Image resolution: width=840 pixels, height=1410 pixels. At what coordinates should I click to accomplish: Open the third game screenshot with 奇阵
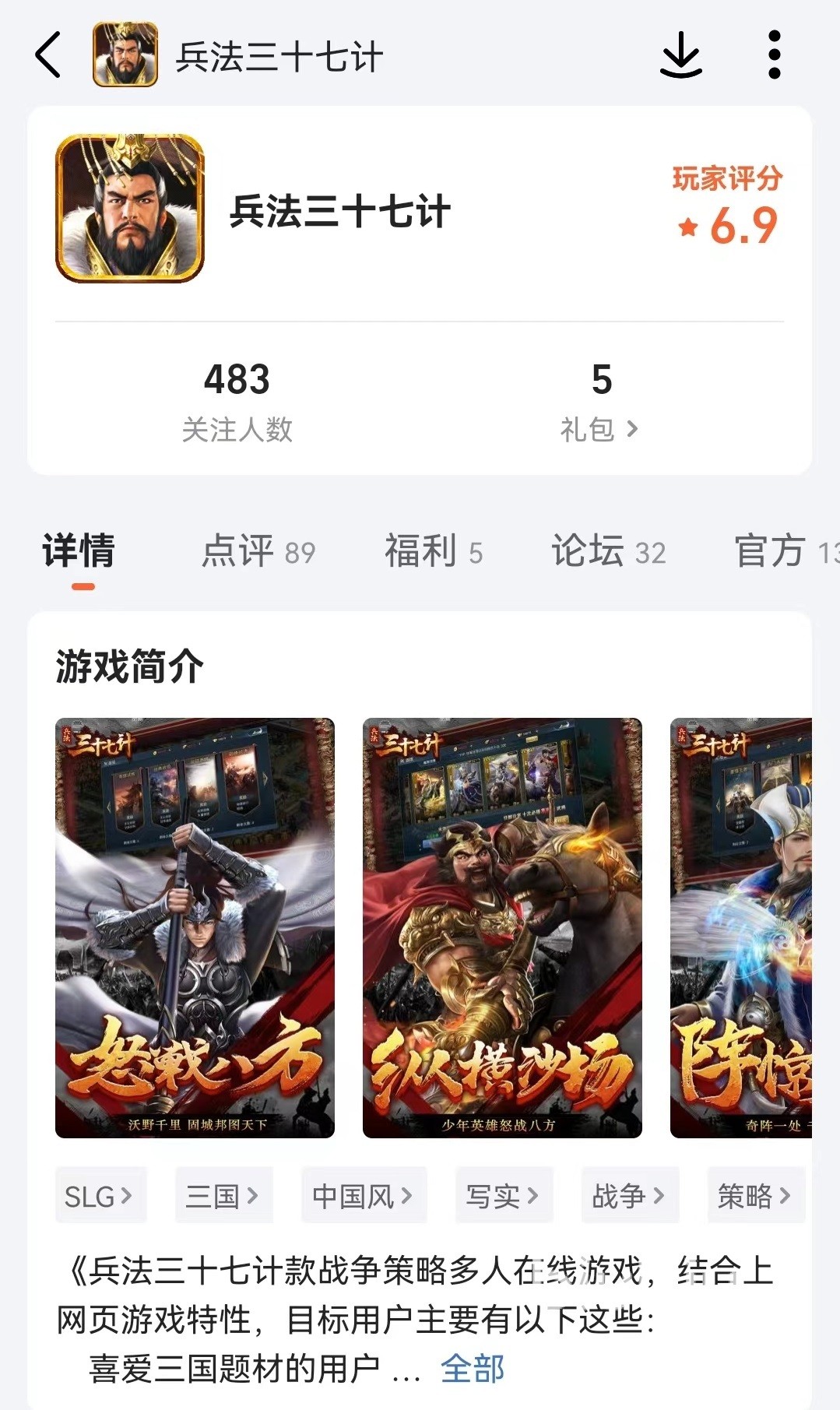(740, 927)
